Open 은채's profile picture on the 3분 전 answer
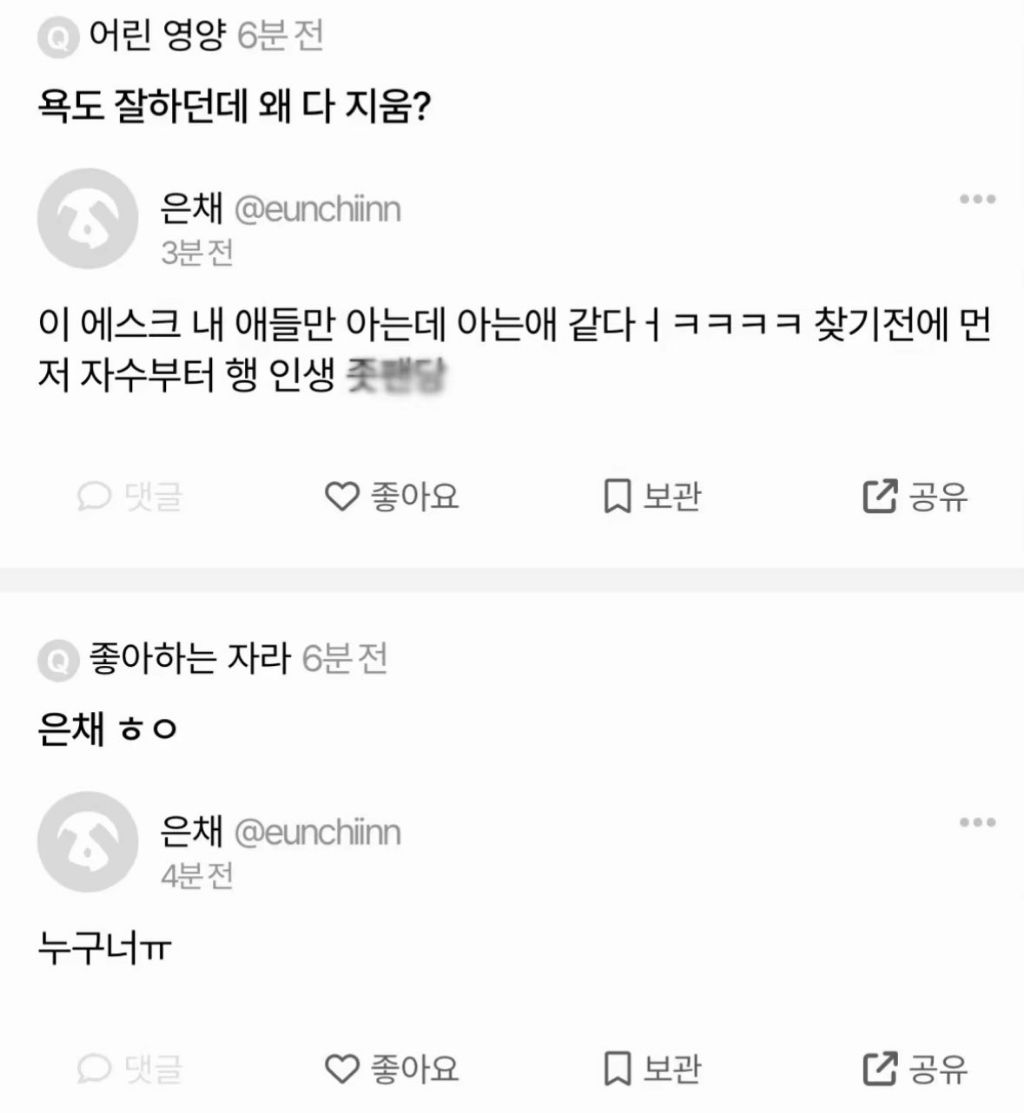Image resolution: width=1024 pixels, height=1113 pixels. pos(87,219)
